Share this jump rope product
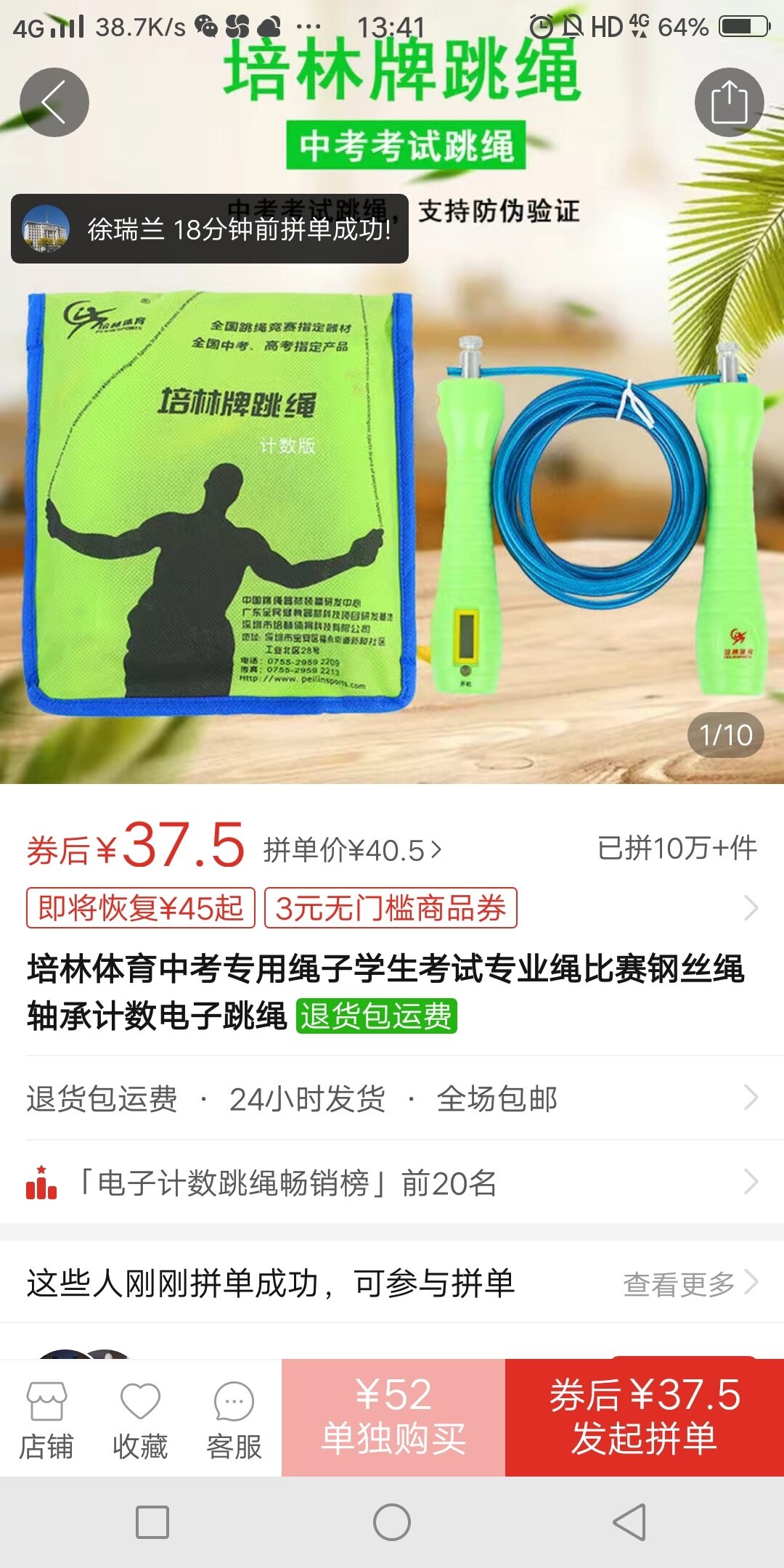Screen dimensions: 784x1568 pos(729,102)
